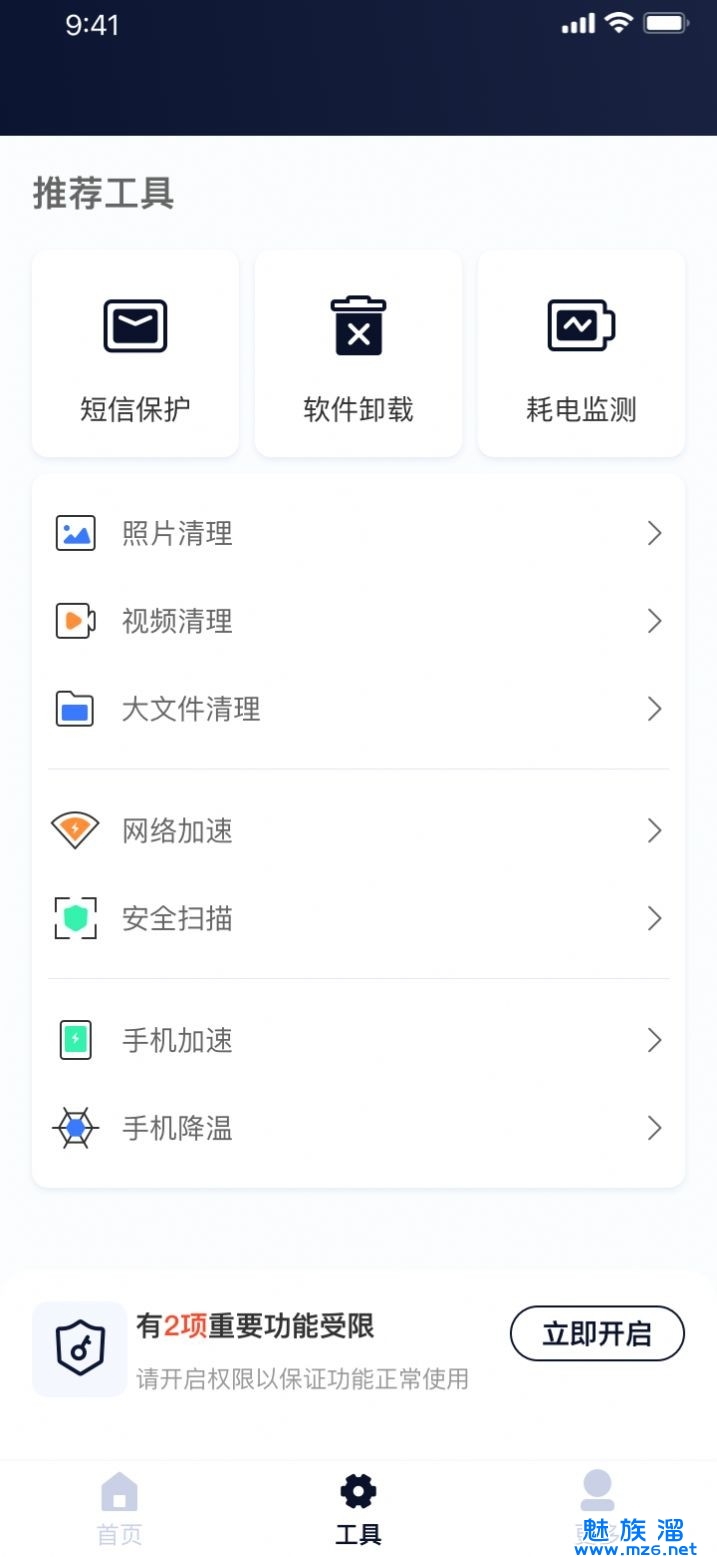Launch 网络加速 from the list
This screenshot has width=717, height=1557.
point(358,831)
